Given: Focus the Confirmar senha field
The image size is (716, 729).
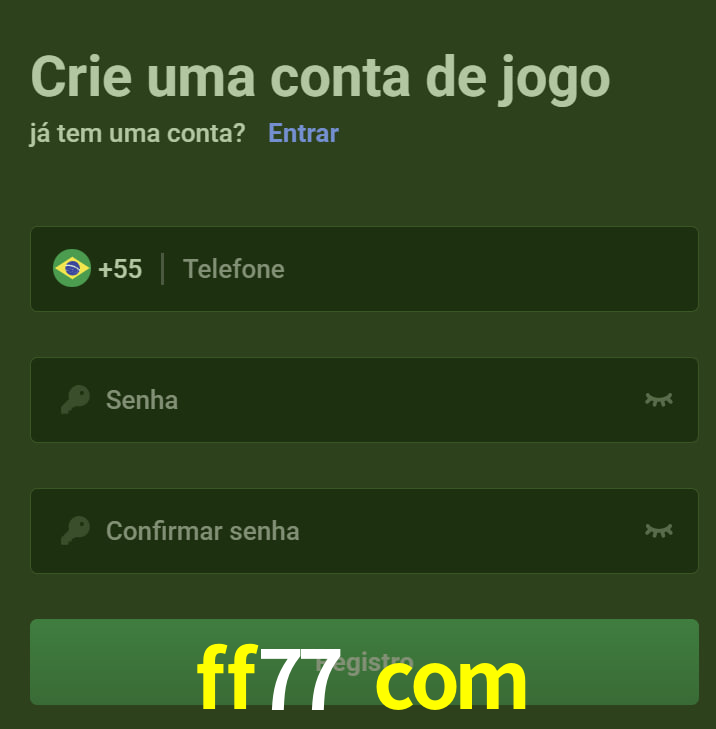Looking at the screenshot, I should click(x=360, y=531).
